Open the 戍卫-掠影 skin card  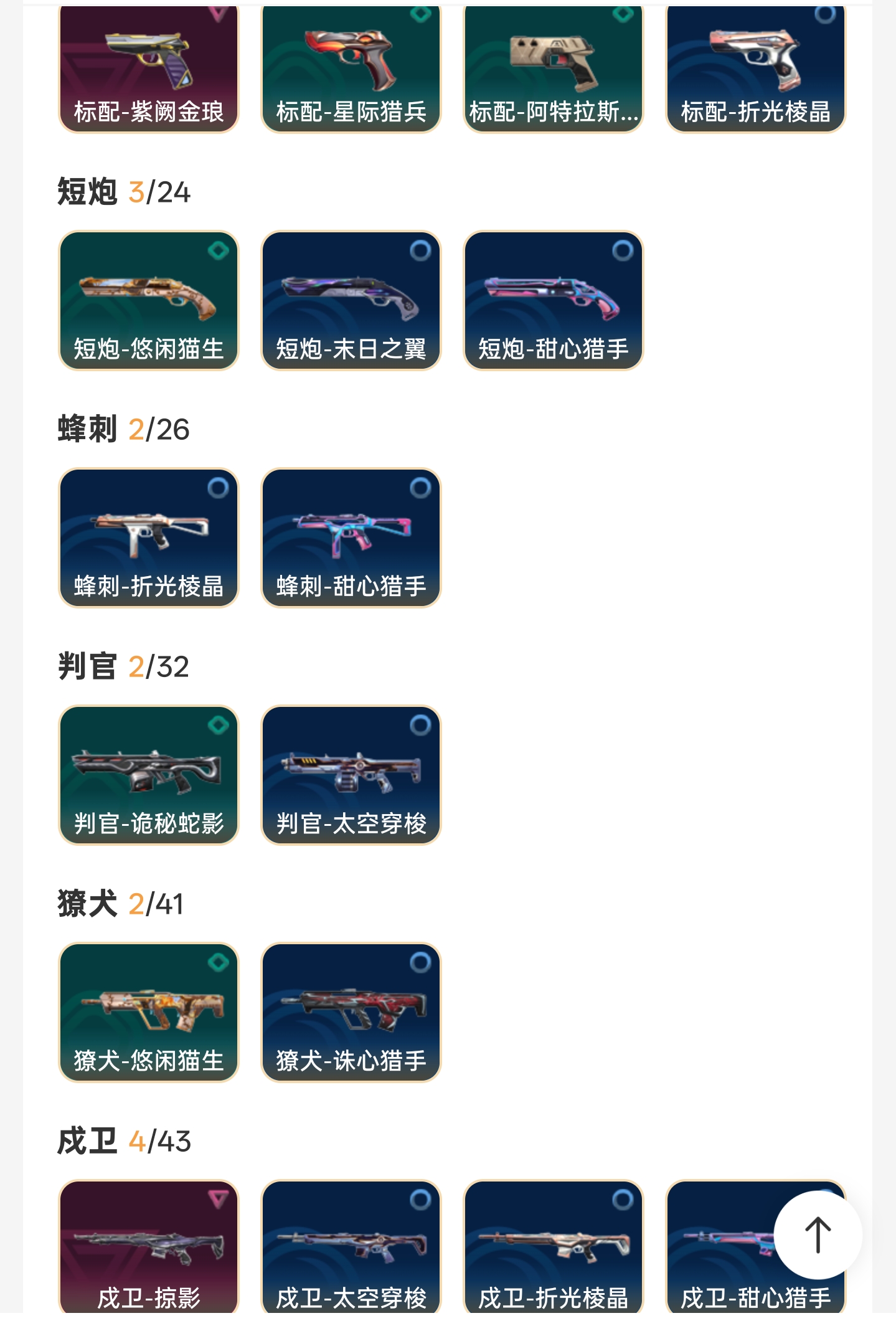tap(149, 1247)
